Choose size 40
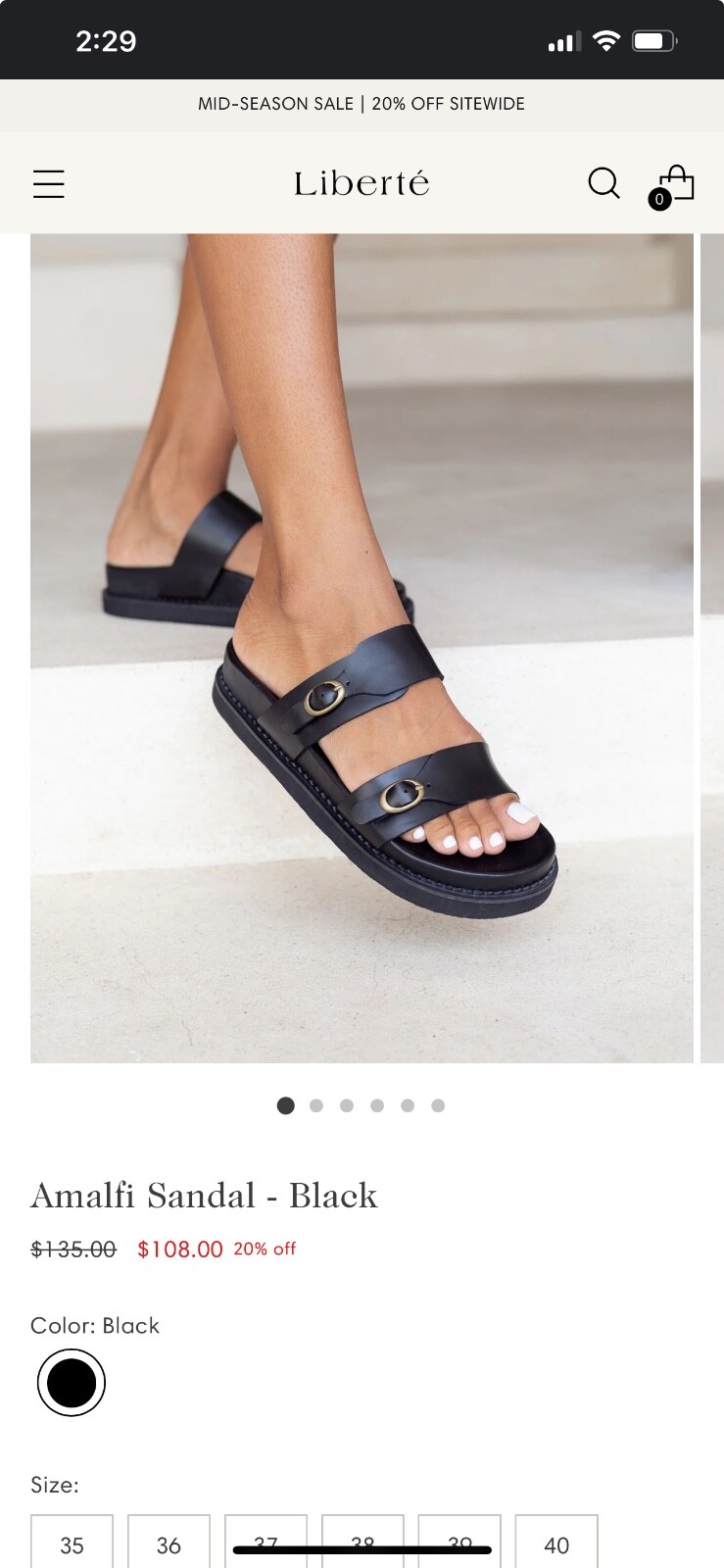 click(x=556, y=1544)
